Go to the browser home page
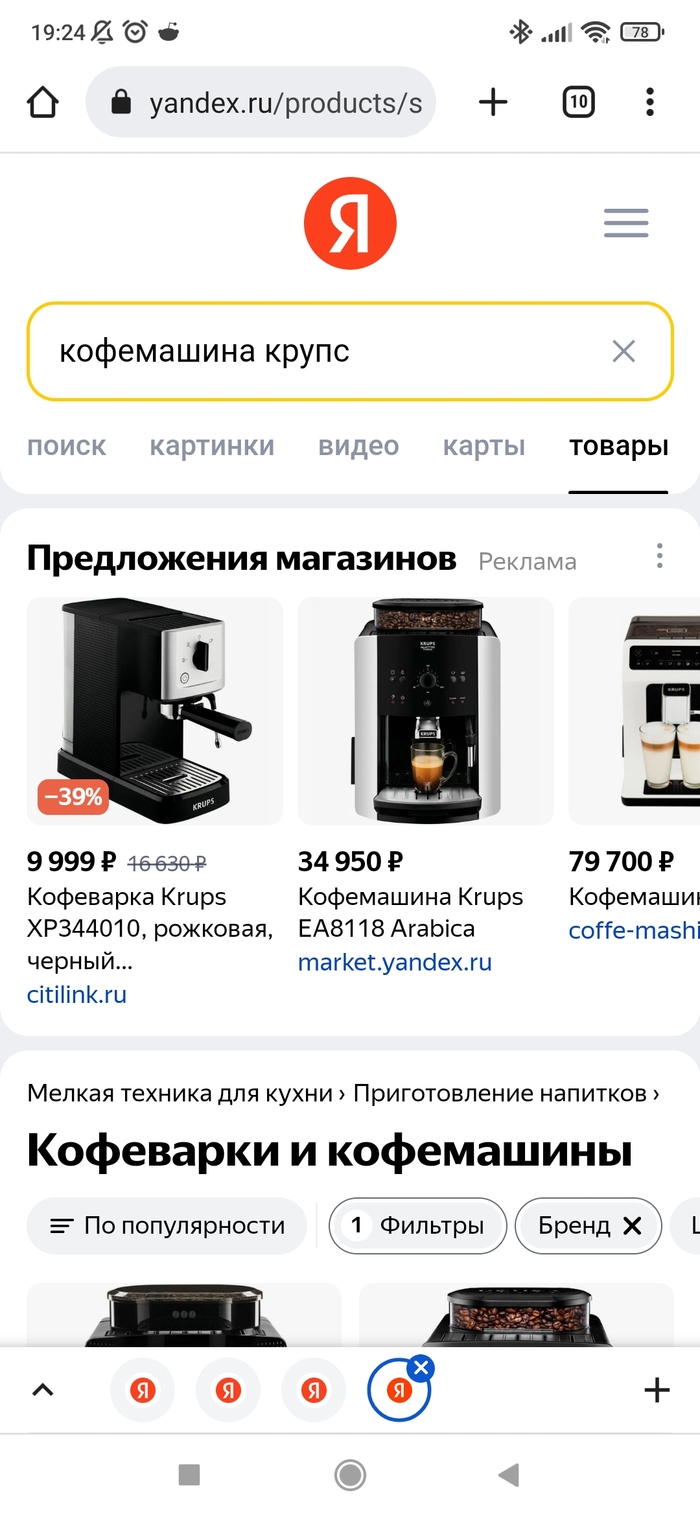This screenshot has width=700, height=1517. coord(43,102)
